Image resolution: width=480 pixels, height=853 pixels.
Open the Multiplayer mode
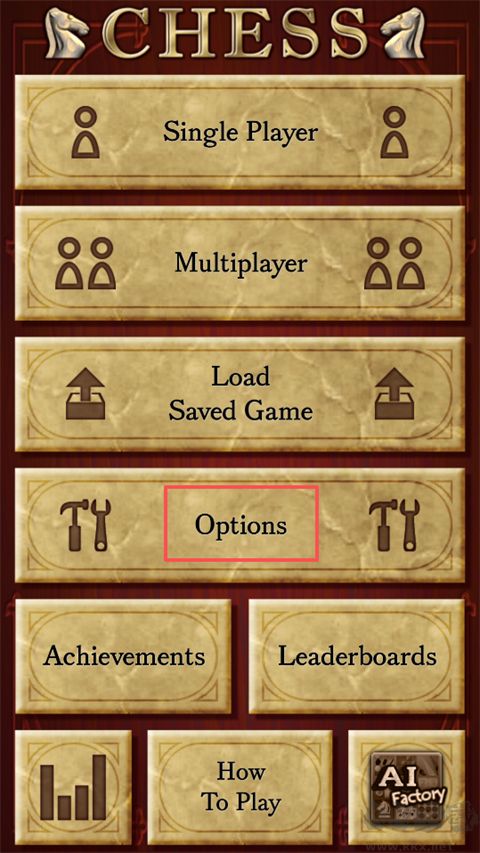pyautogui.click(x=240, y=263)
